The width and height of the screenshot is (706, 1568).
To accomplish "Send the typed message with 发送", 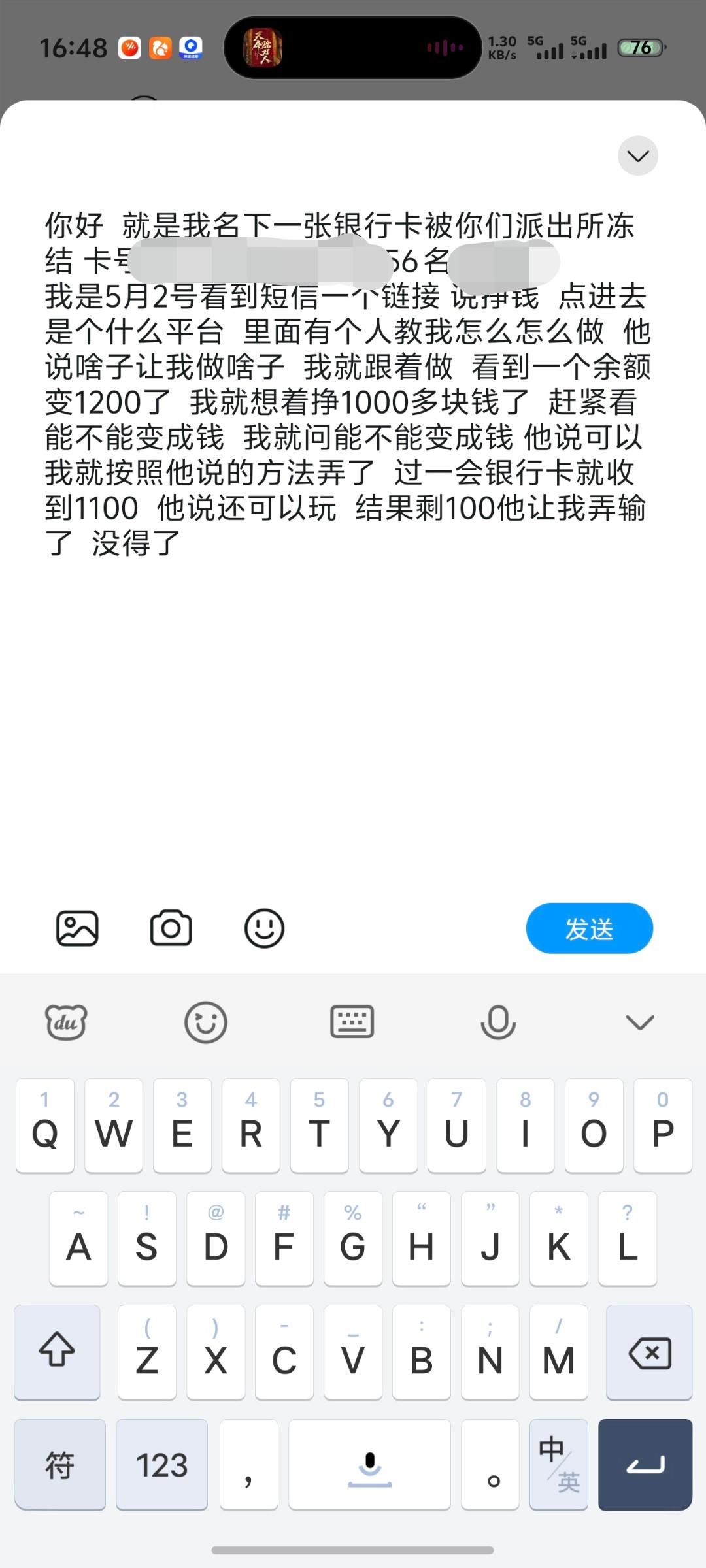I will [589, 928].
